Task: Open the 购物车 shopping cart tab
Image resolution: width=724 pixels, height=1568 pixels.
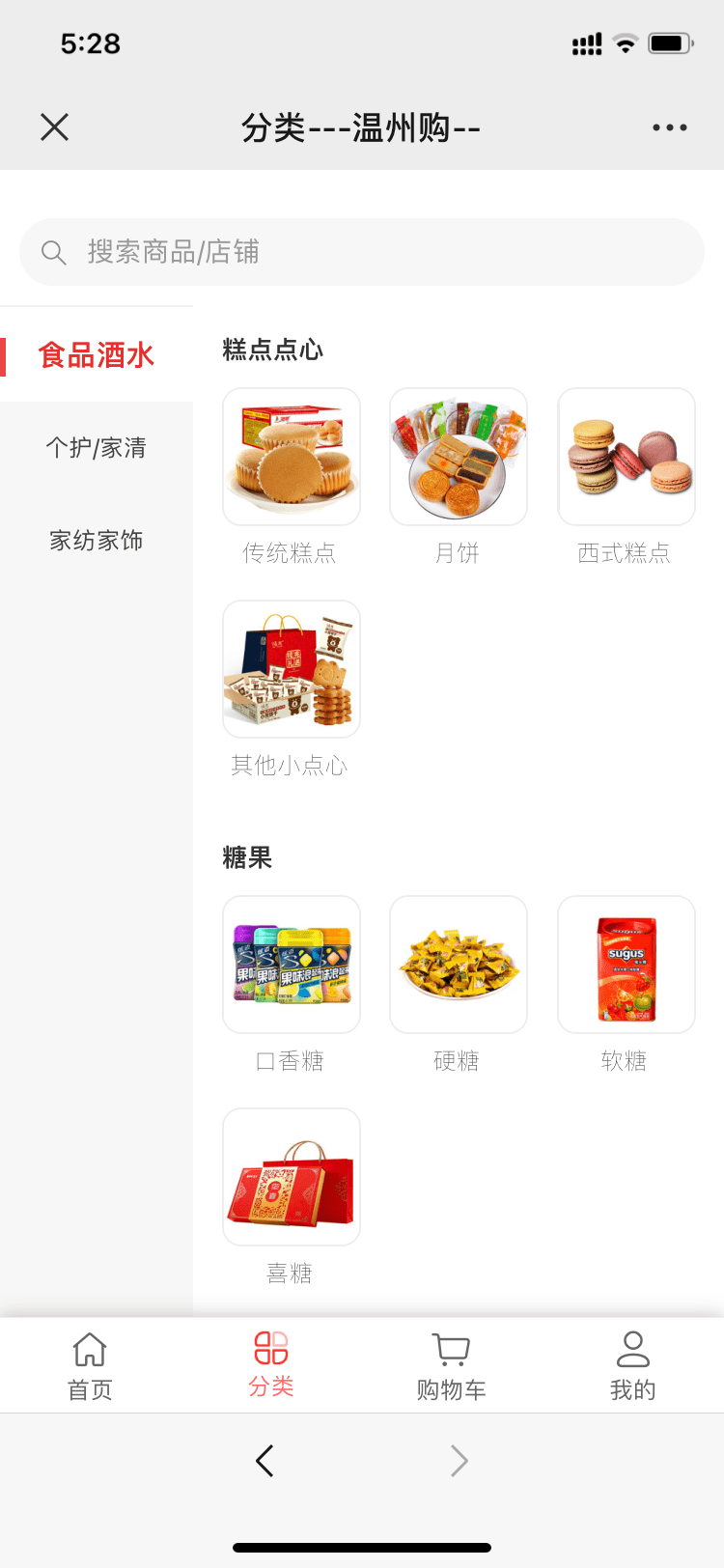Action: [451, 1365]
